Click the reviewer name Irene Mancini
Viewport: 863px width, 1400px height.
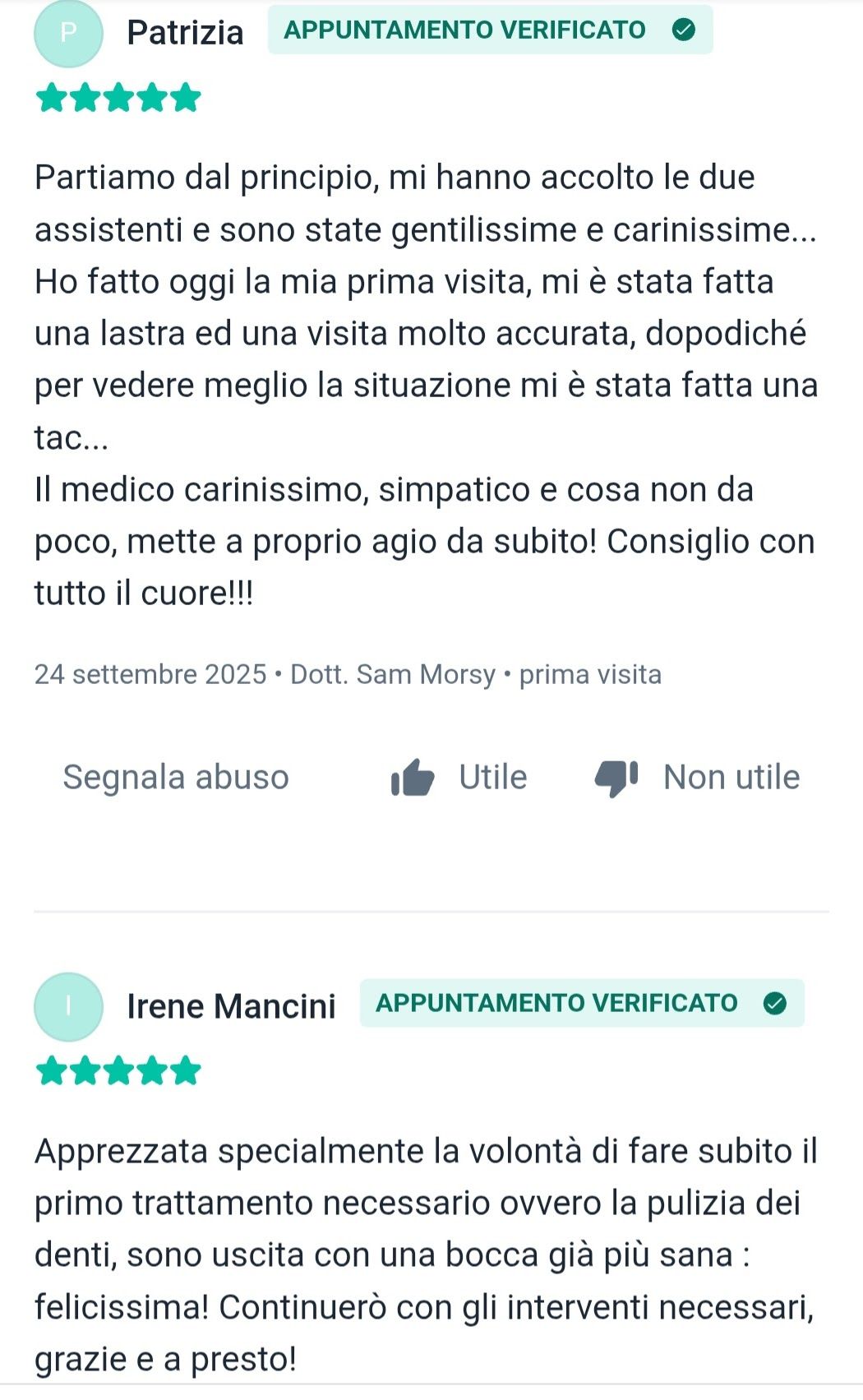[x=230, y=1005]
